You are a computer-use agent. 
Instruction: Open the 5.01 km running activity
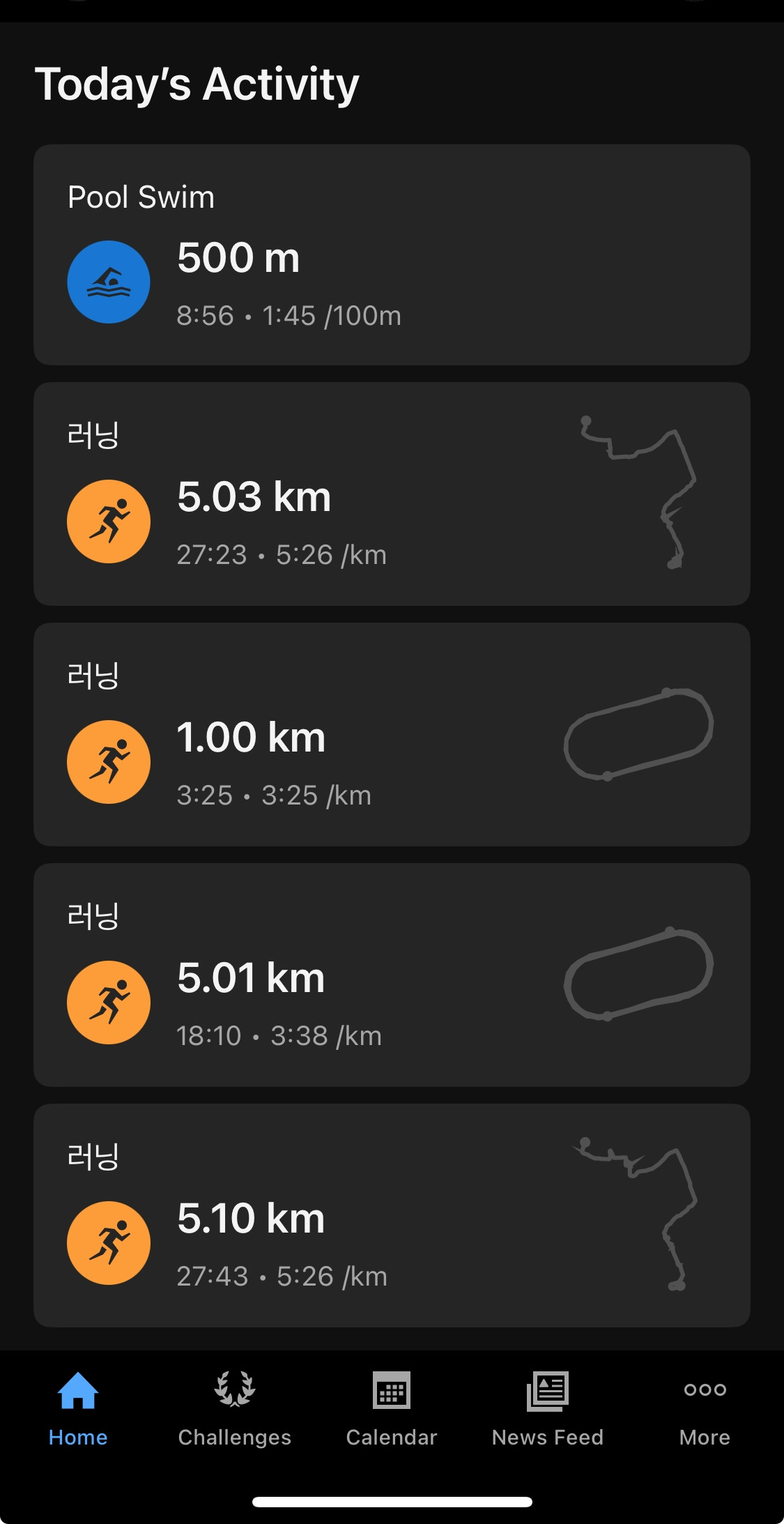coord(392,975)
